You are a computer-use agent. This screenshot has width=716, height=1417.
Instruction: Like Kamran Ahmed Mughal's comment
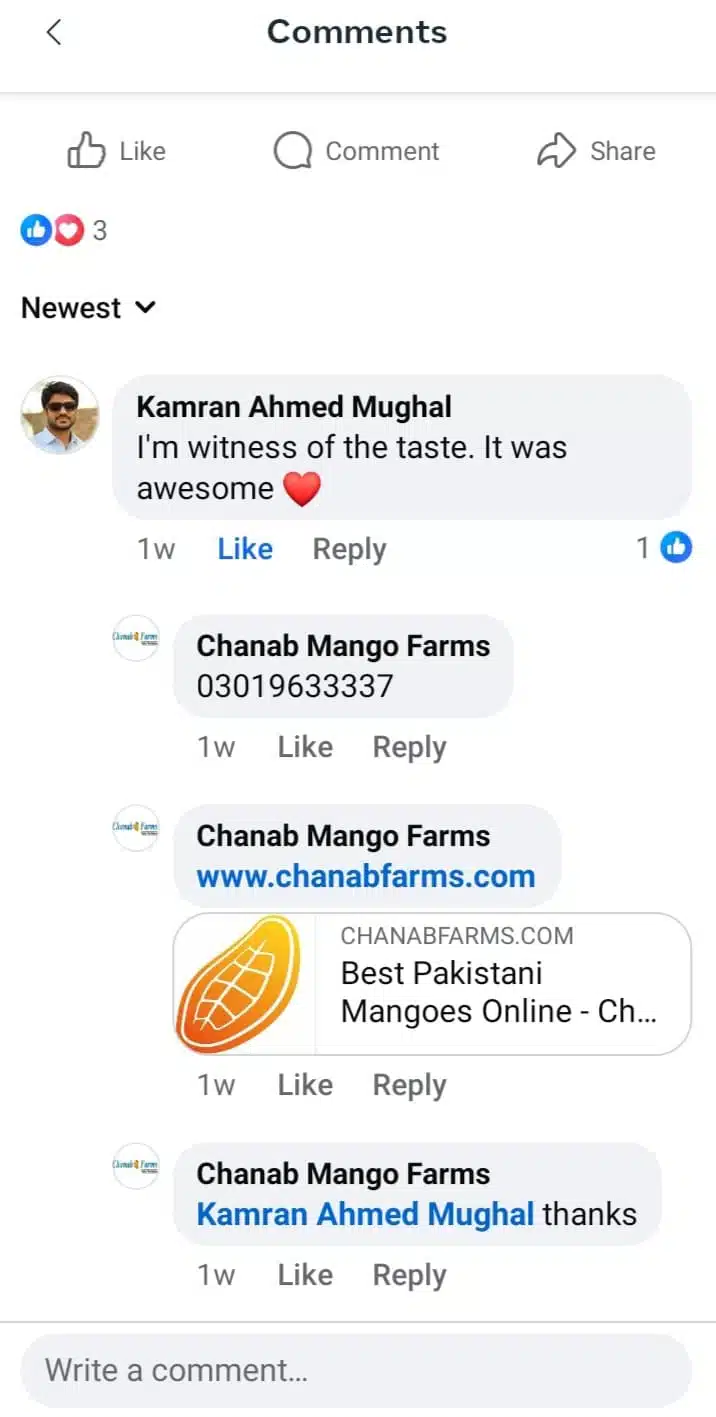point(245,549)
